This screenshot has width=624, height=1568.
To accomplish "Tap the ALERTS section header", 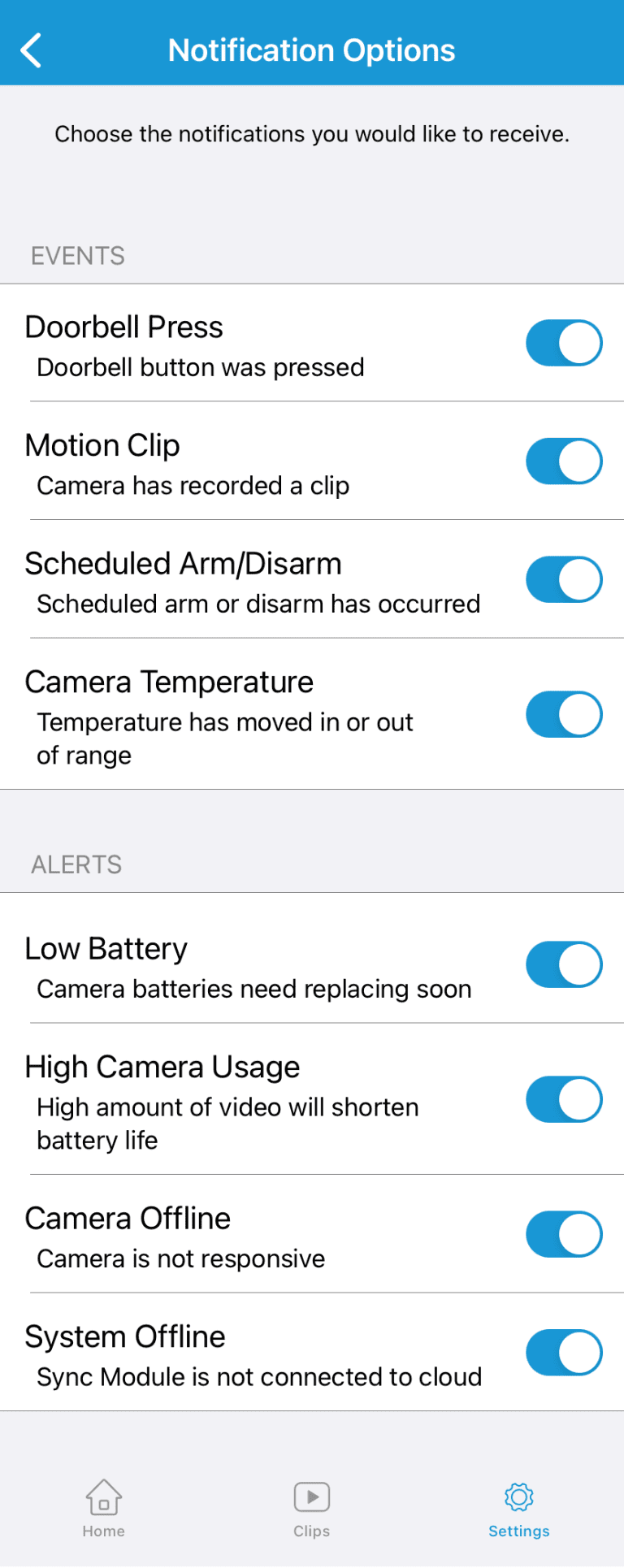I will (76, 864).
